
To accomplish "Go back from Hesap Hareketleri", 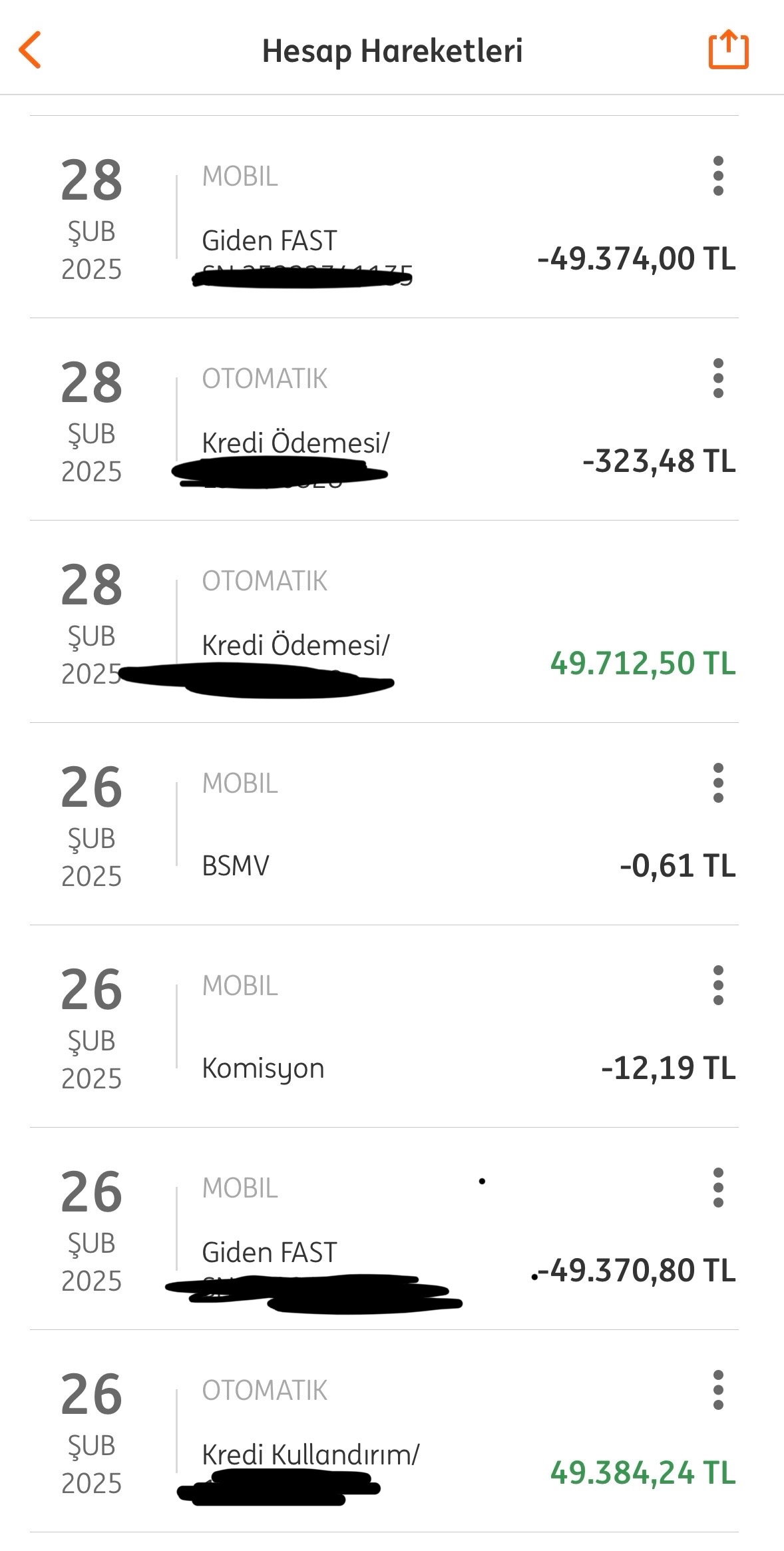I will [x=30, y=50].
